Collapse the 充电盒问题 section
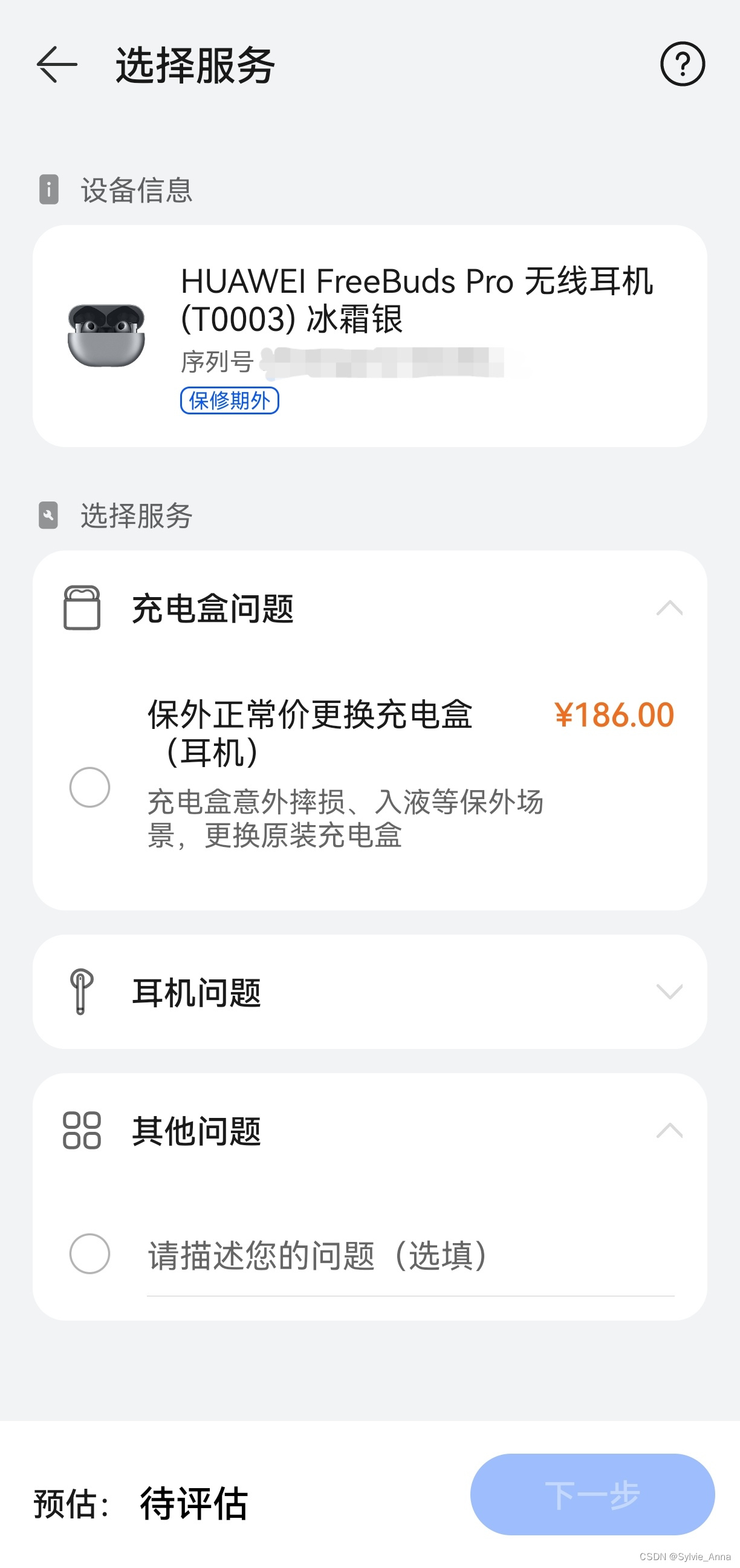This screenshot has height=1568, width=740. coord(669,608)
